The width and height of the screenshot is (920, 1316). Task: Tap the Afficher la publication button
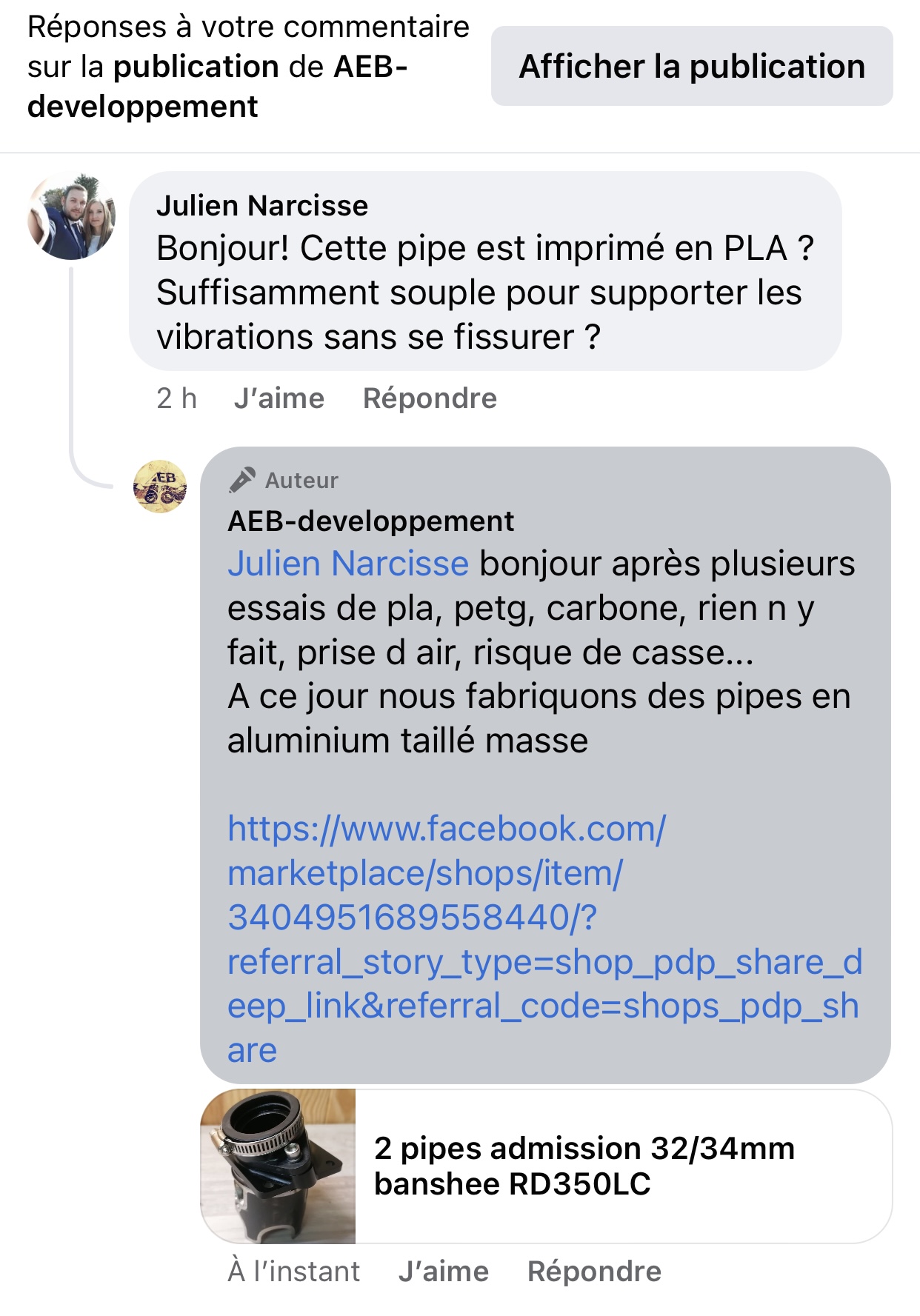click(691, 67)
